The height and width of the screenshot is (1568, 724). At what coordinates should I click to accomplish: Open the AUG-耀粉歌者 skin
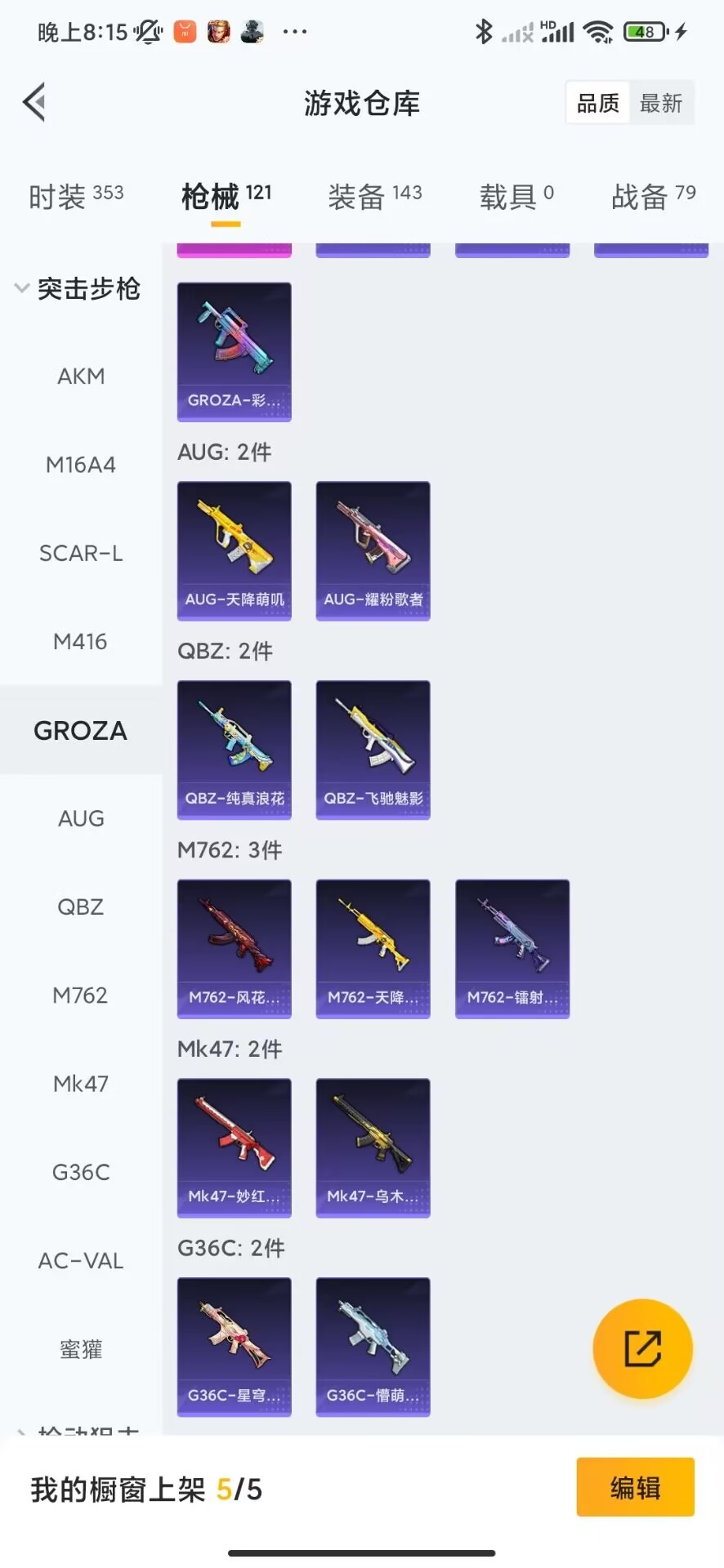coord(373,550)
